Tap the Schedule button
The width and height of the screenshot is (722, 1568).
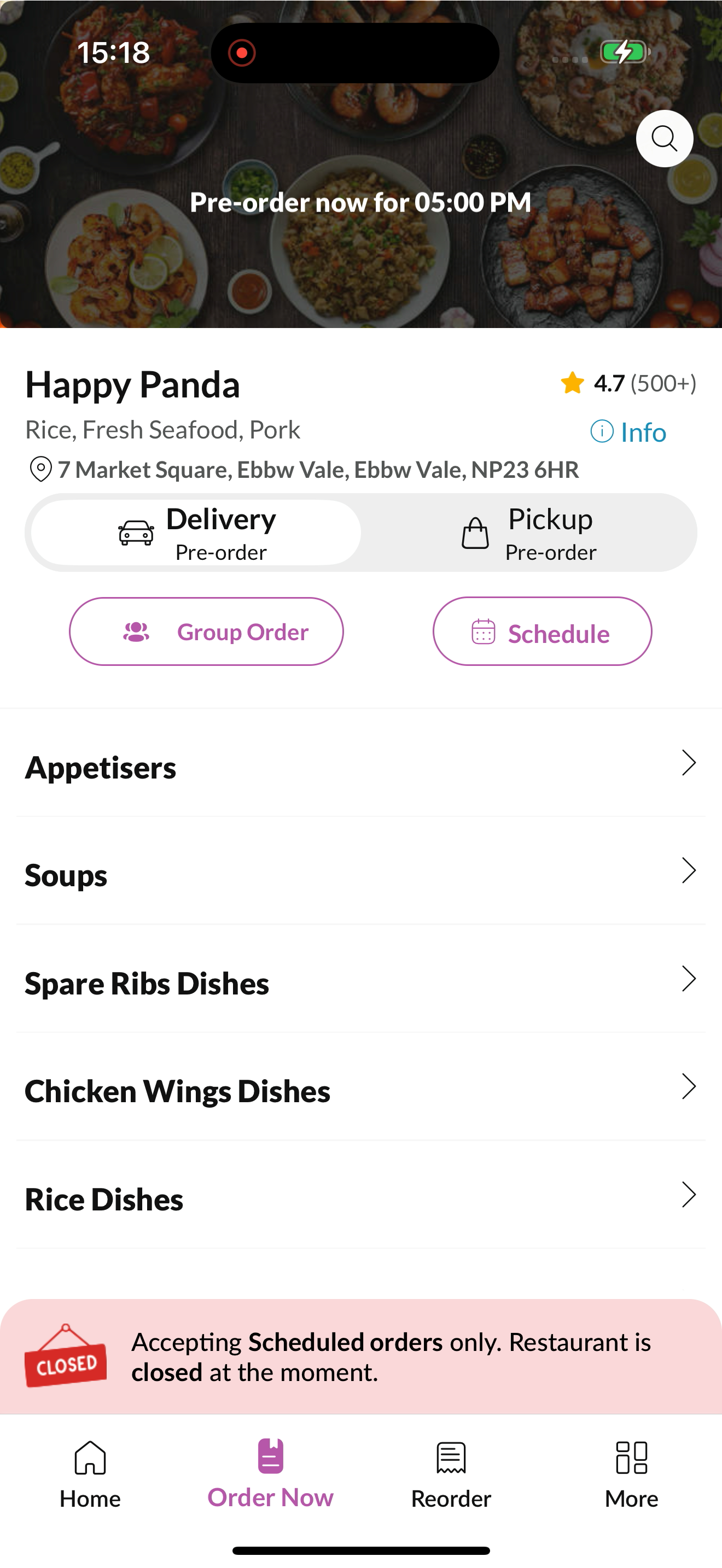pyautogui.click(x=543, y=632)
